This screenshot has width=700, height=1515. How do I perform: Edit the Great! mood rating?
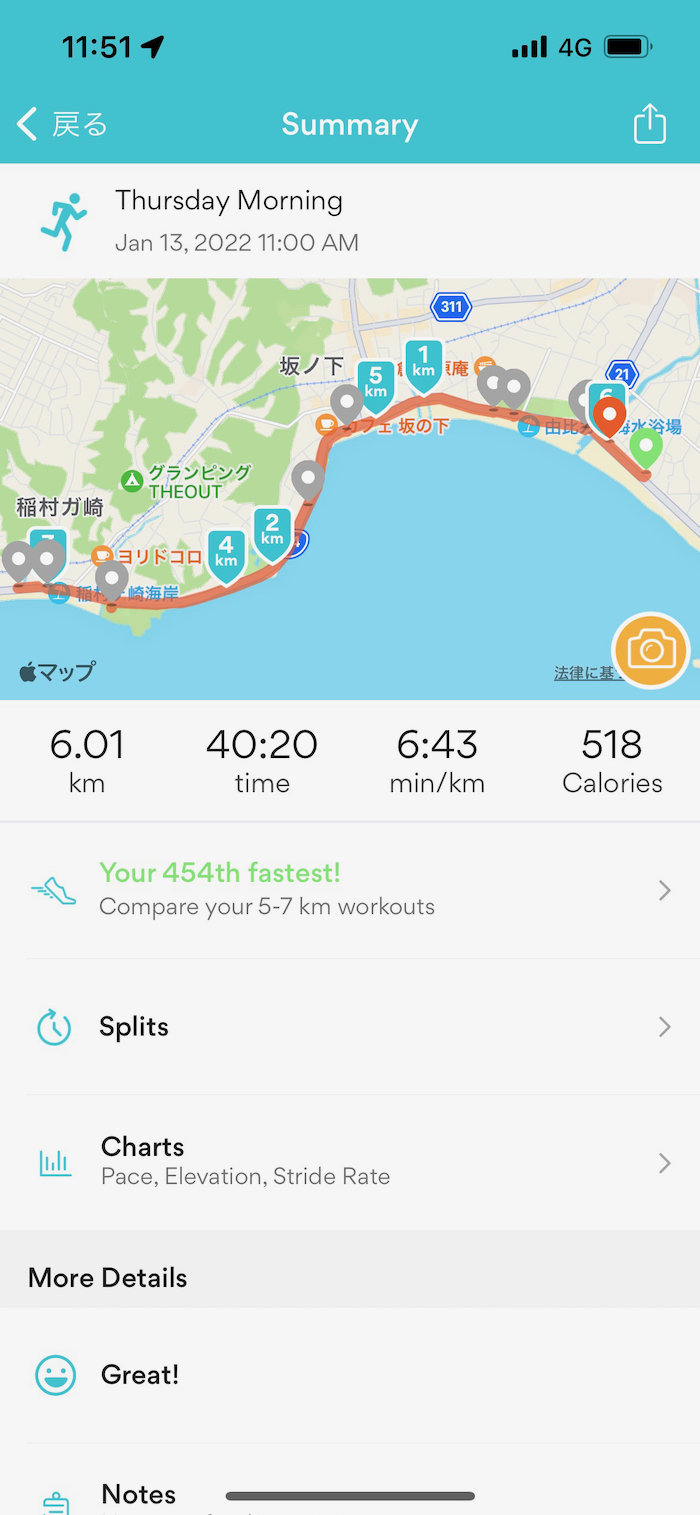pos(350,1375)
